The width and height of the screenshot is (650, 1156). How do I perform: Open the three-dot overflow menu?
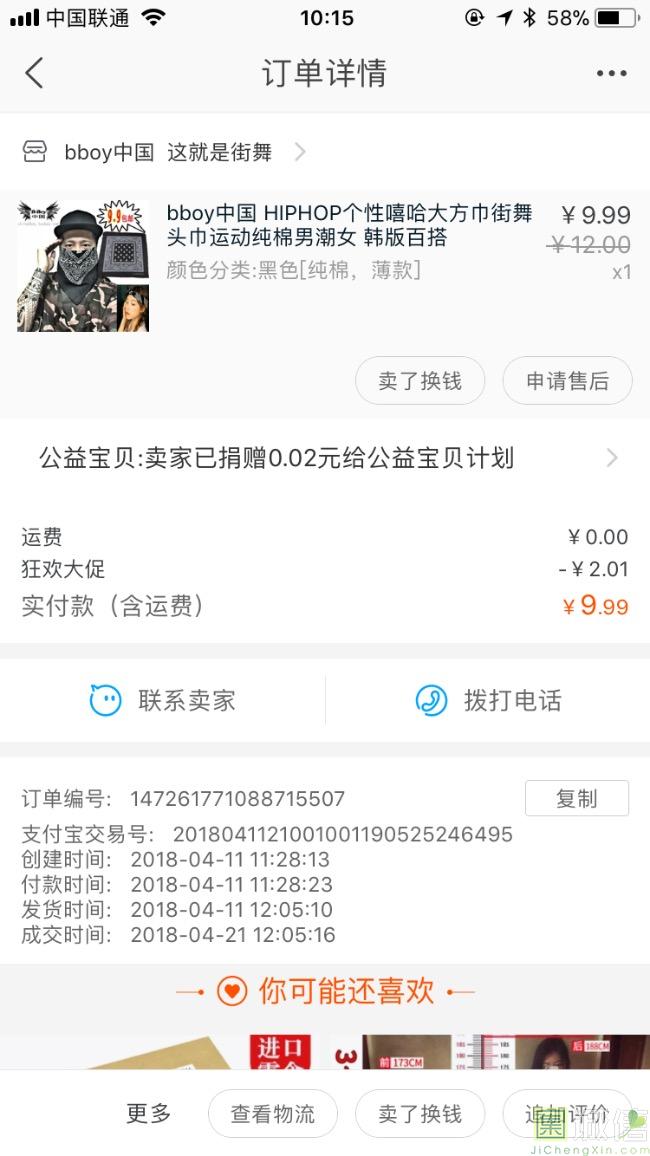(611, 73)
